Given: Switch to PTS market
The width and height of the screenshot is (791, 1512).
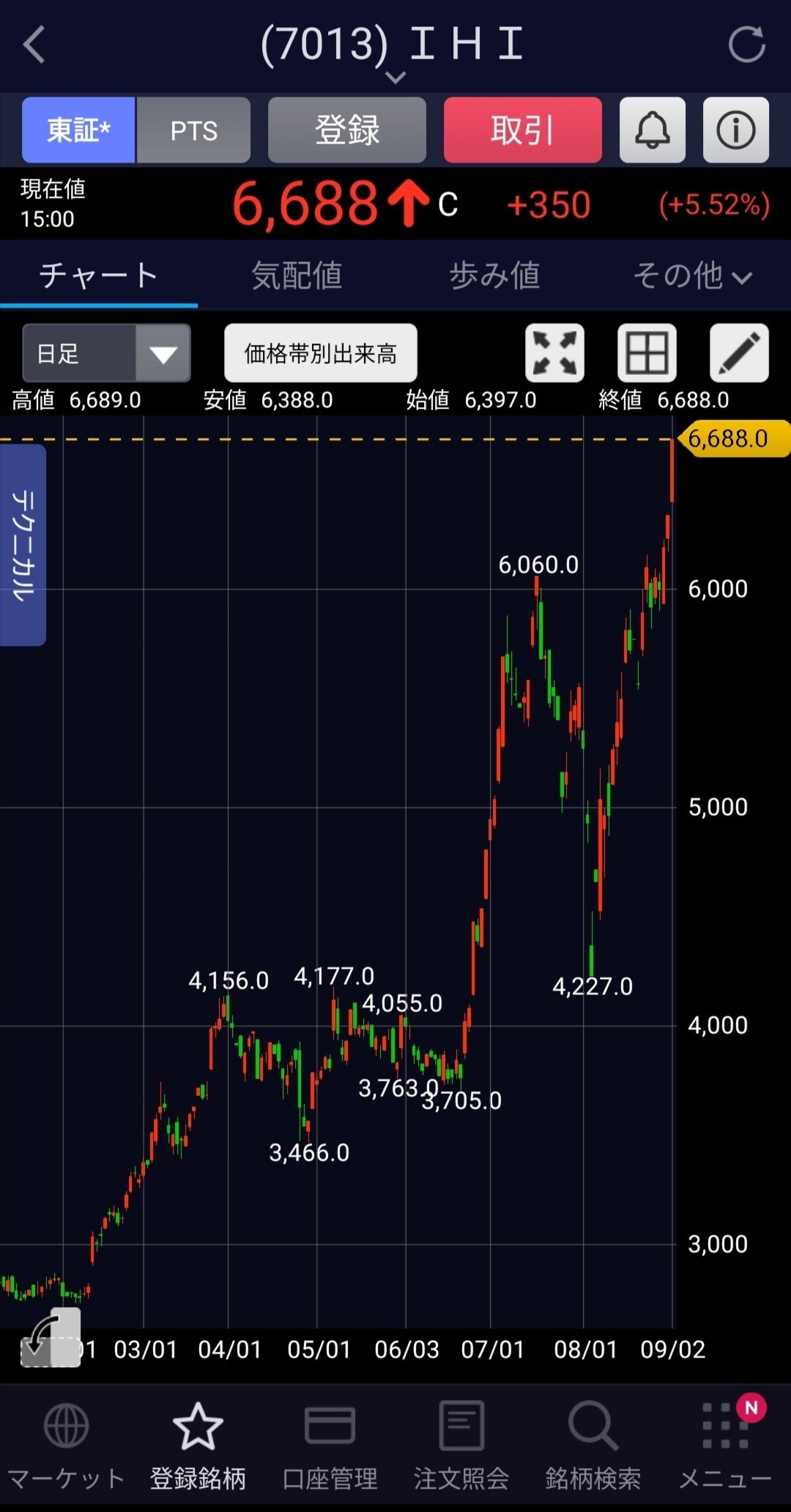Looking at the screenshot, I should point(193,130).
